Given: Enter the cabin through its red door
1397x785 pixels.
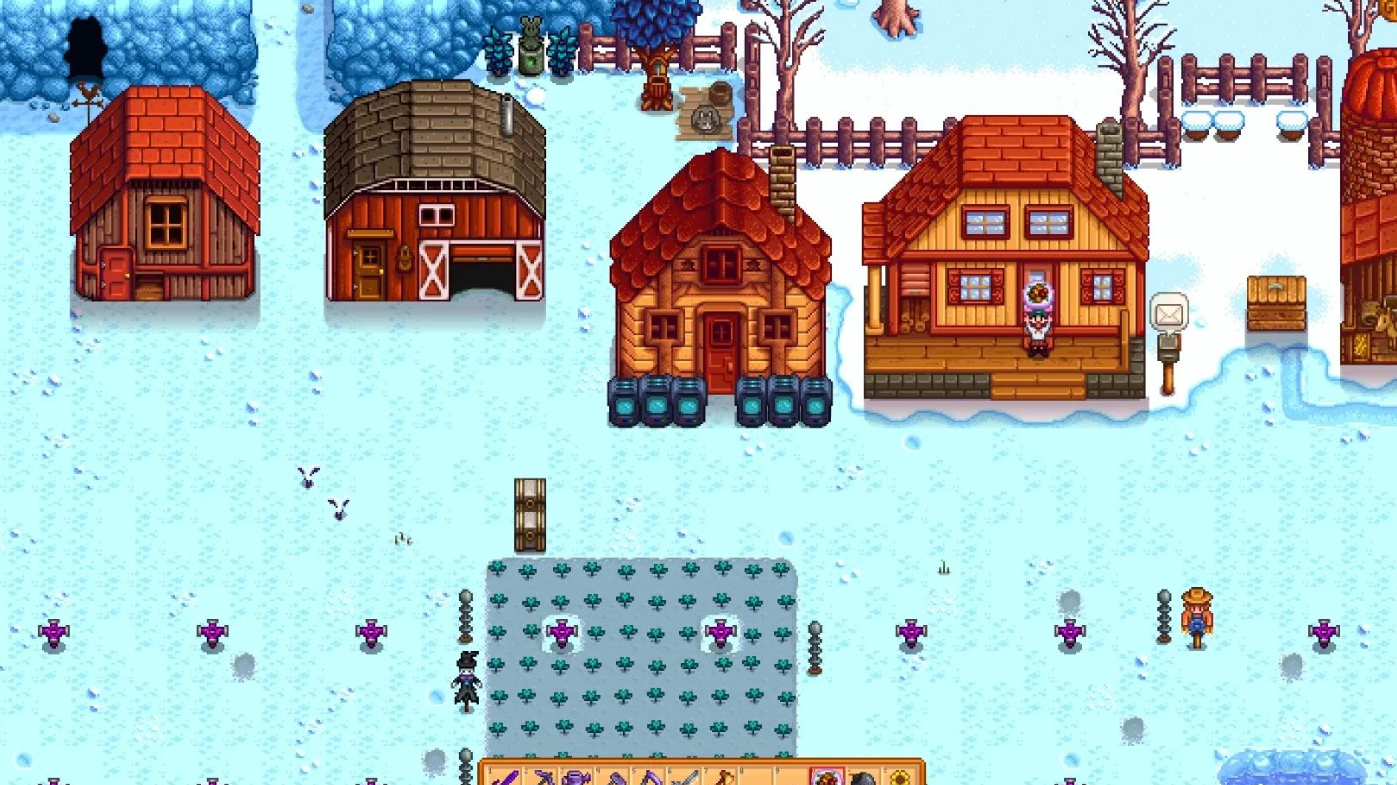Looking at the screenshot, I should point(721,354).
